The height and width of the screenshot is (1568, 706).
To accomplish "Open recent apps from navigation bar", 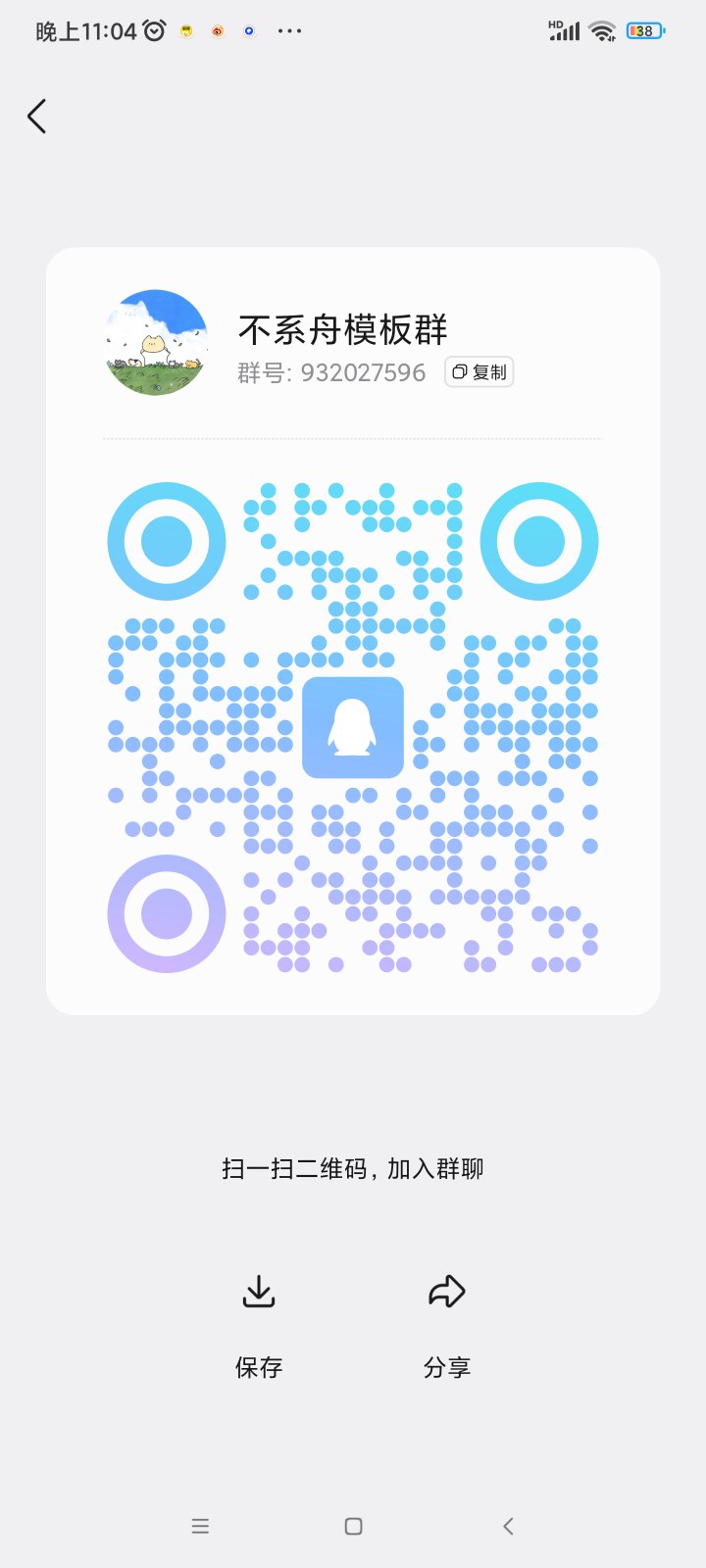I will 200,1526.
